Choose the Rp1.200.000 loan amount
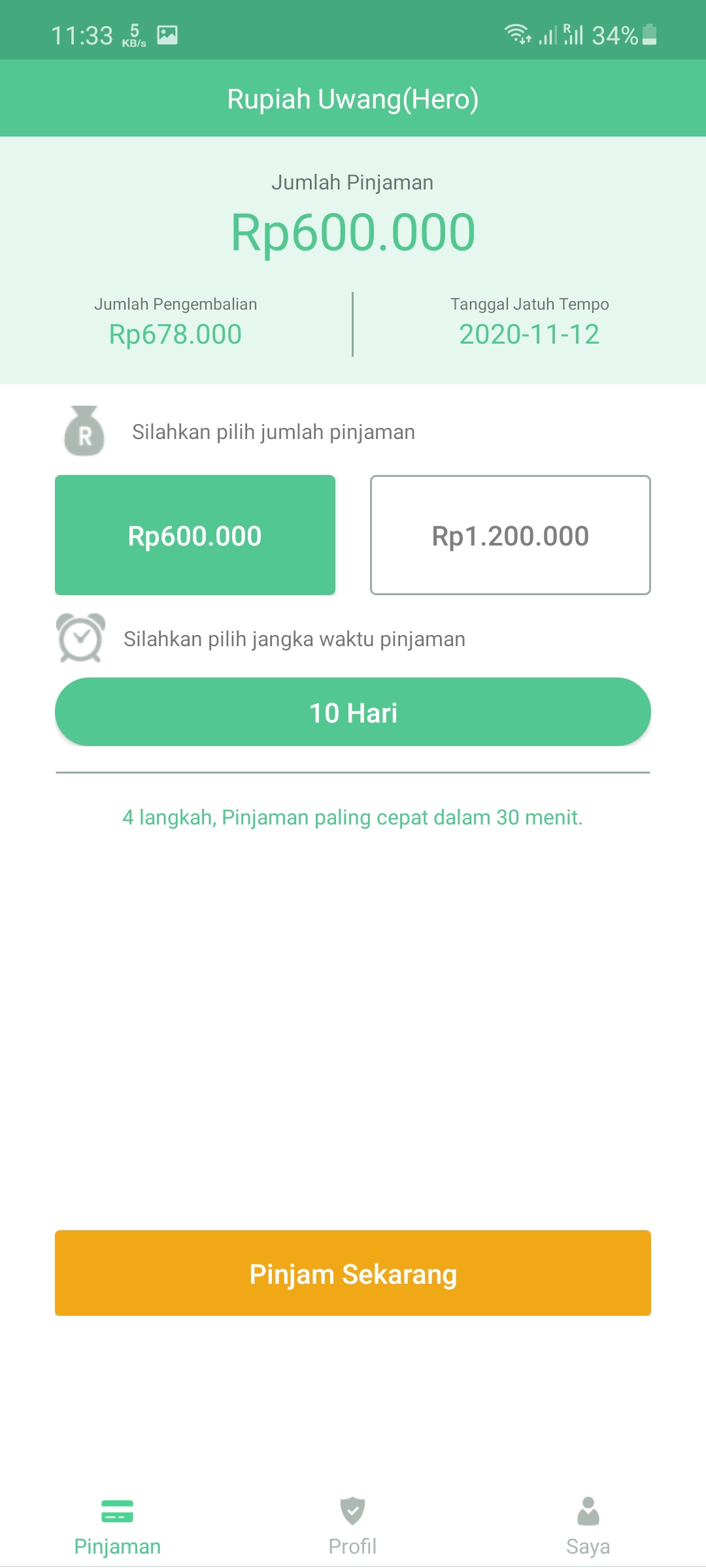Image resolution: width=706 pixels, height=1568 pixels. pos(510,535)
